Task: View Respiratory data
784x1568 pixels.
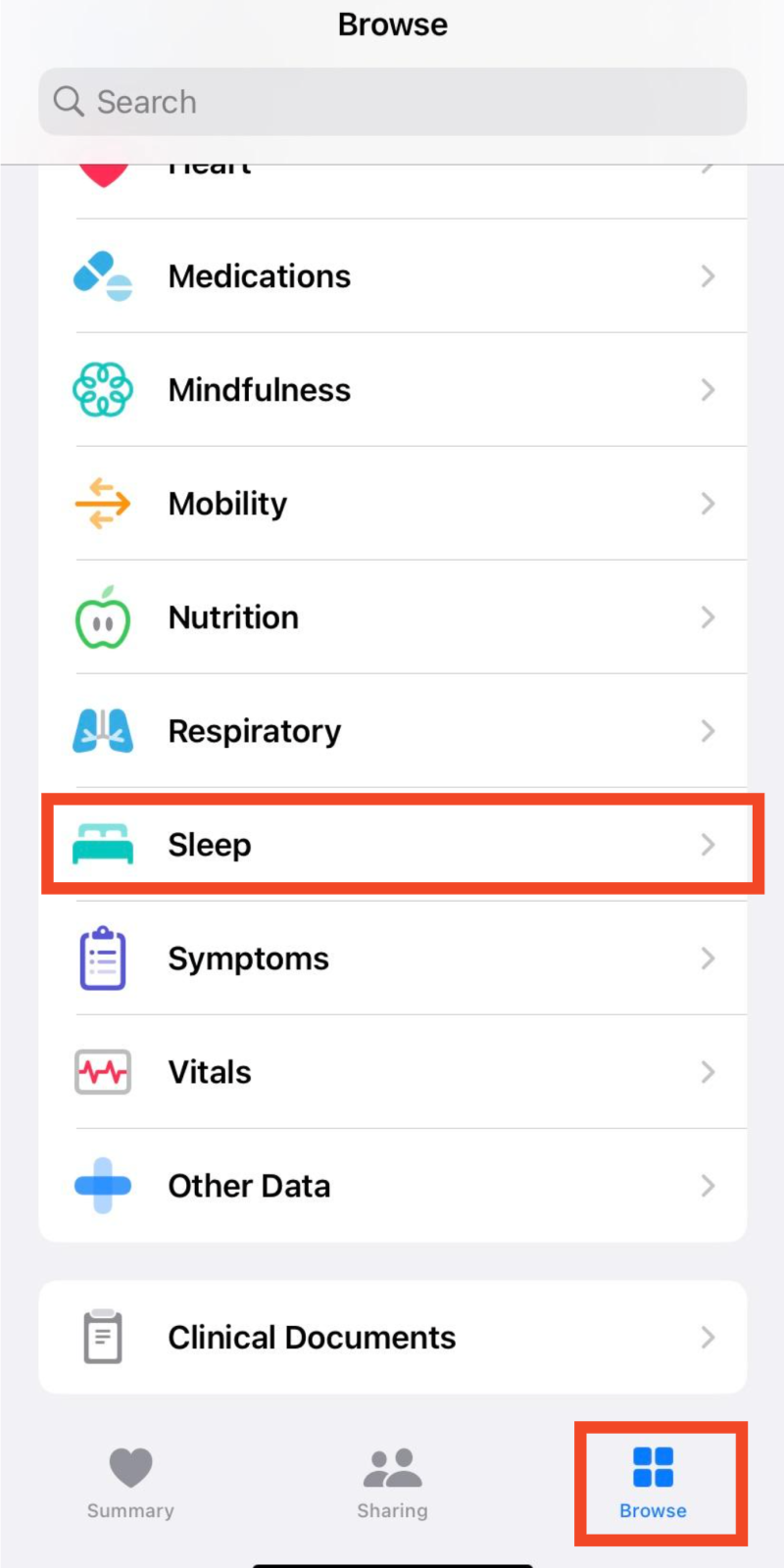Action: pos(392,731)
